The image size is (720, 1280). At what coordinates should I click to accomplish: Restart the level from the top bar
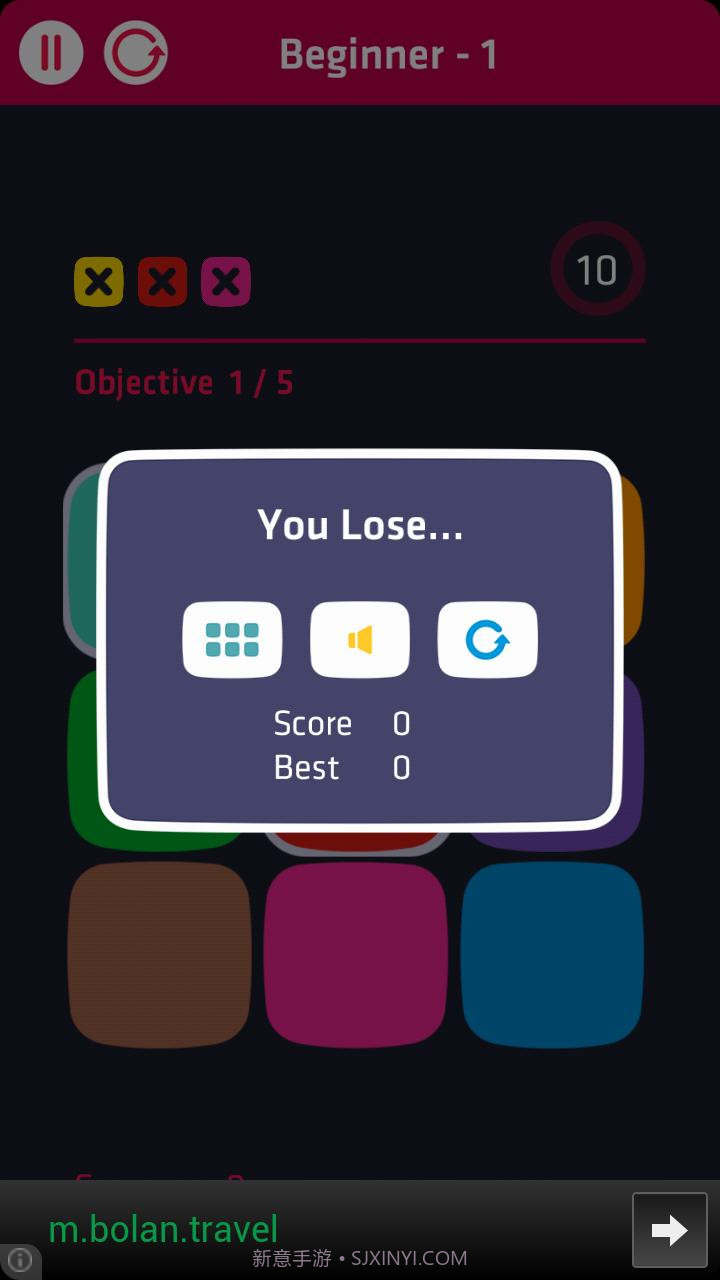point(136,52)
